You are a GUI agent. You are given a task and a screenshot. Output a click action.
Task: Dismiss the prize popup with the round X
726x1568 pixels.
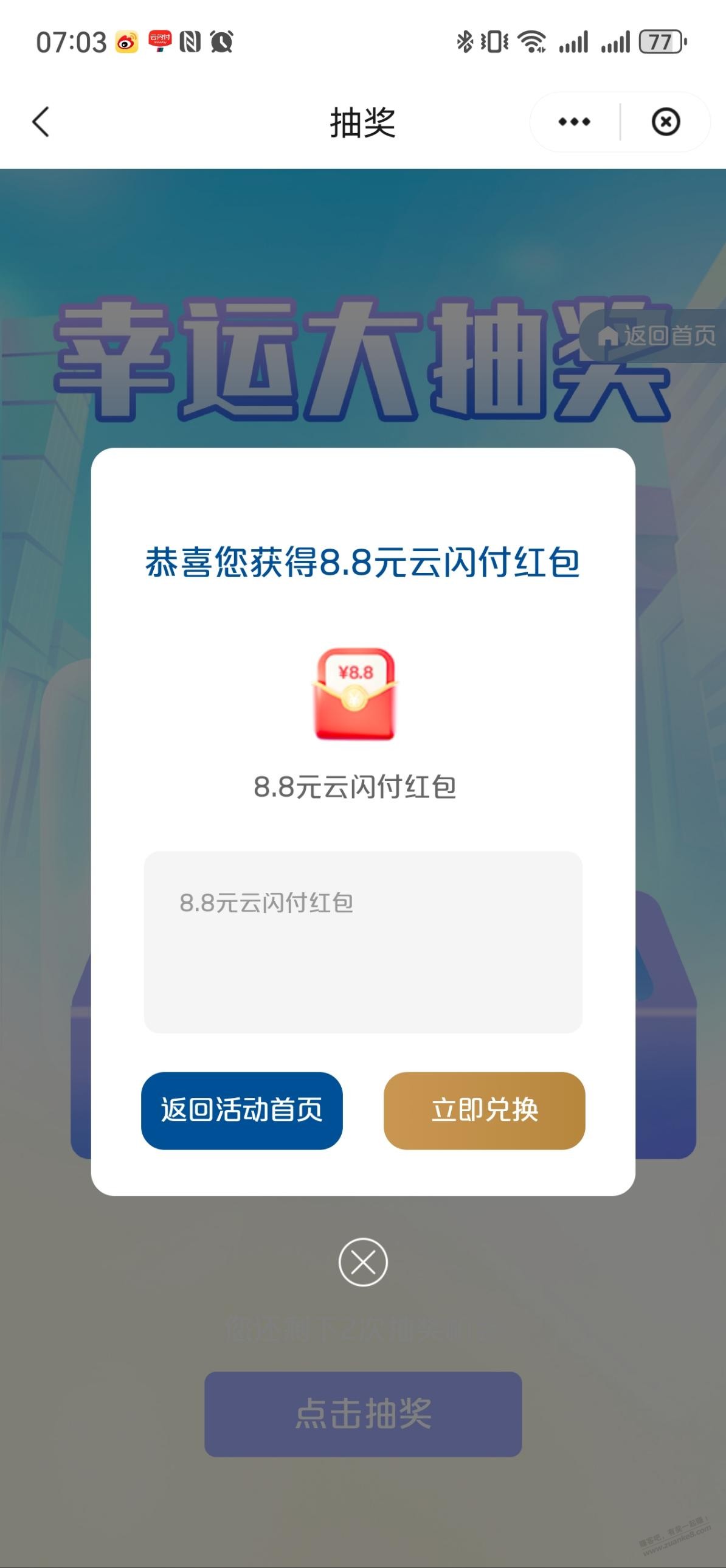362,1262
